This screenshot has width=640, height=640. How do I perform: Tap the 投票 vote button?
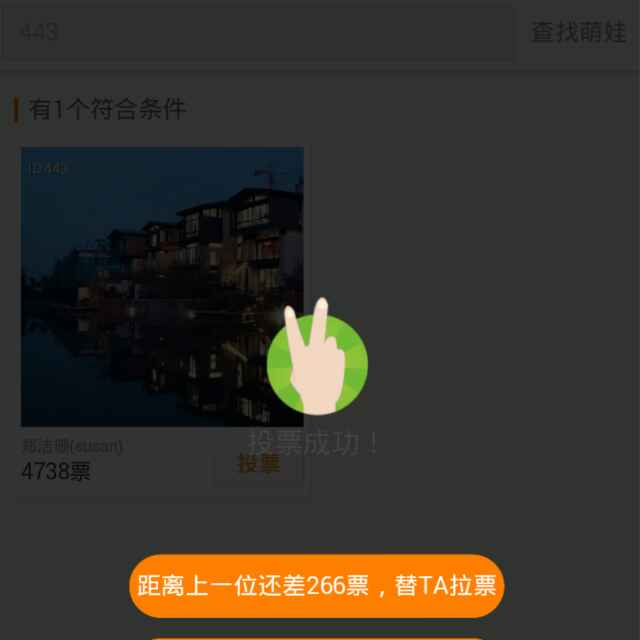click(259, 464)
